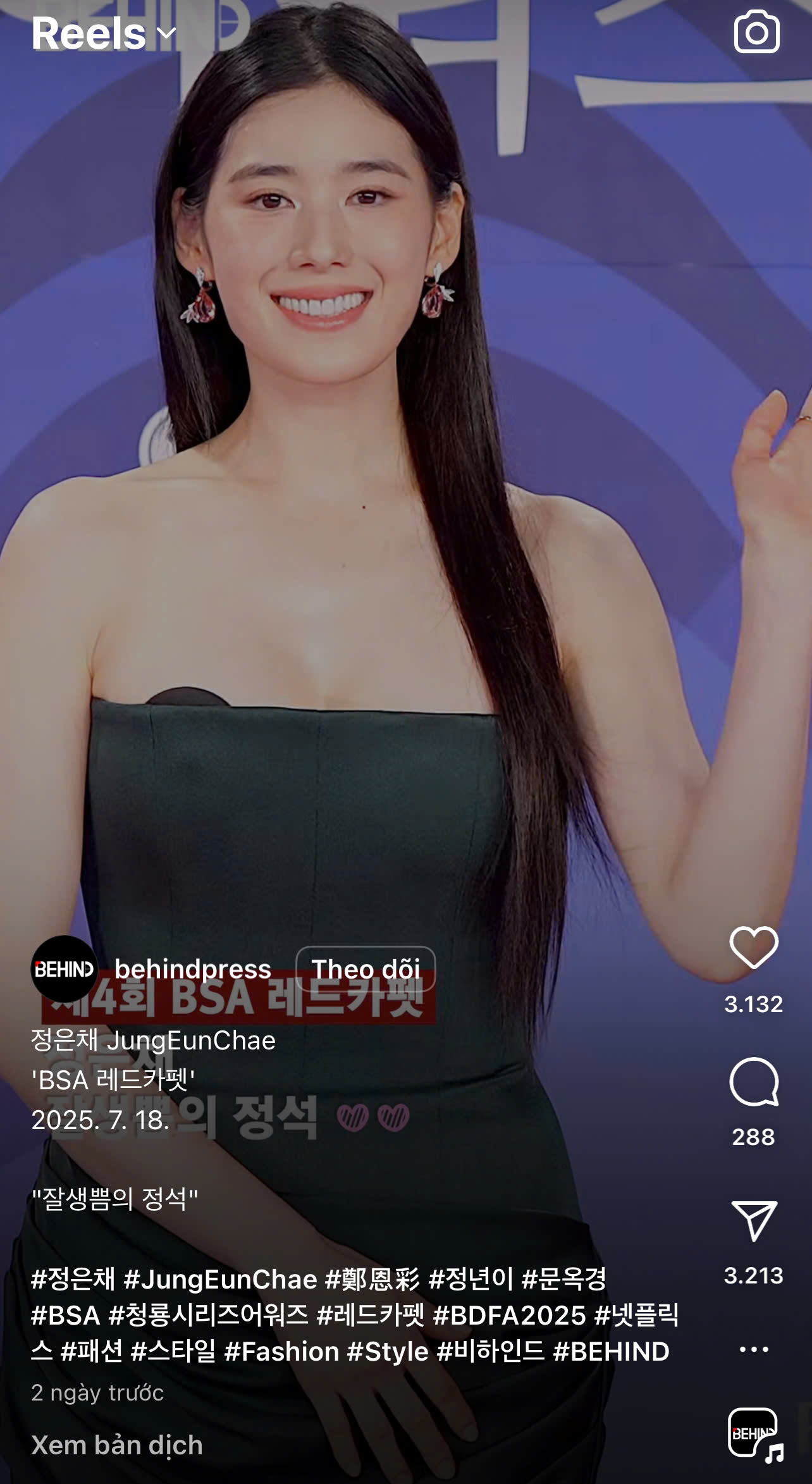Open the #BEHIND hashtag
This screenshot has height=1484, width=812.
pos(611,1352)
